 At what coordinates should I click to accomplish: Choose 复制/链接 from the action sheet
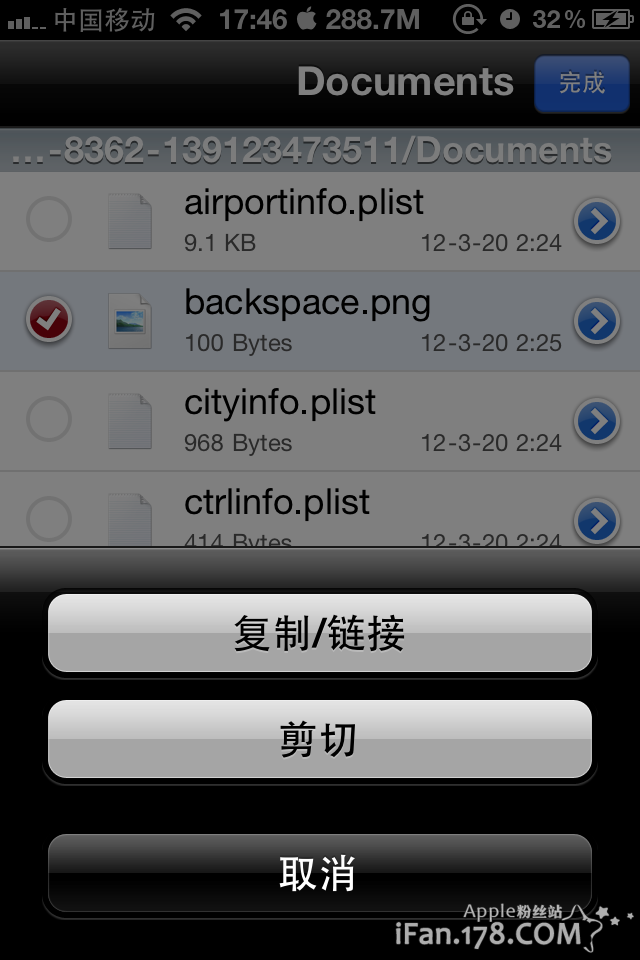tap(320, 633)
